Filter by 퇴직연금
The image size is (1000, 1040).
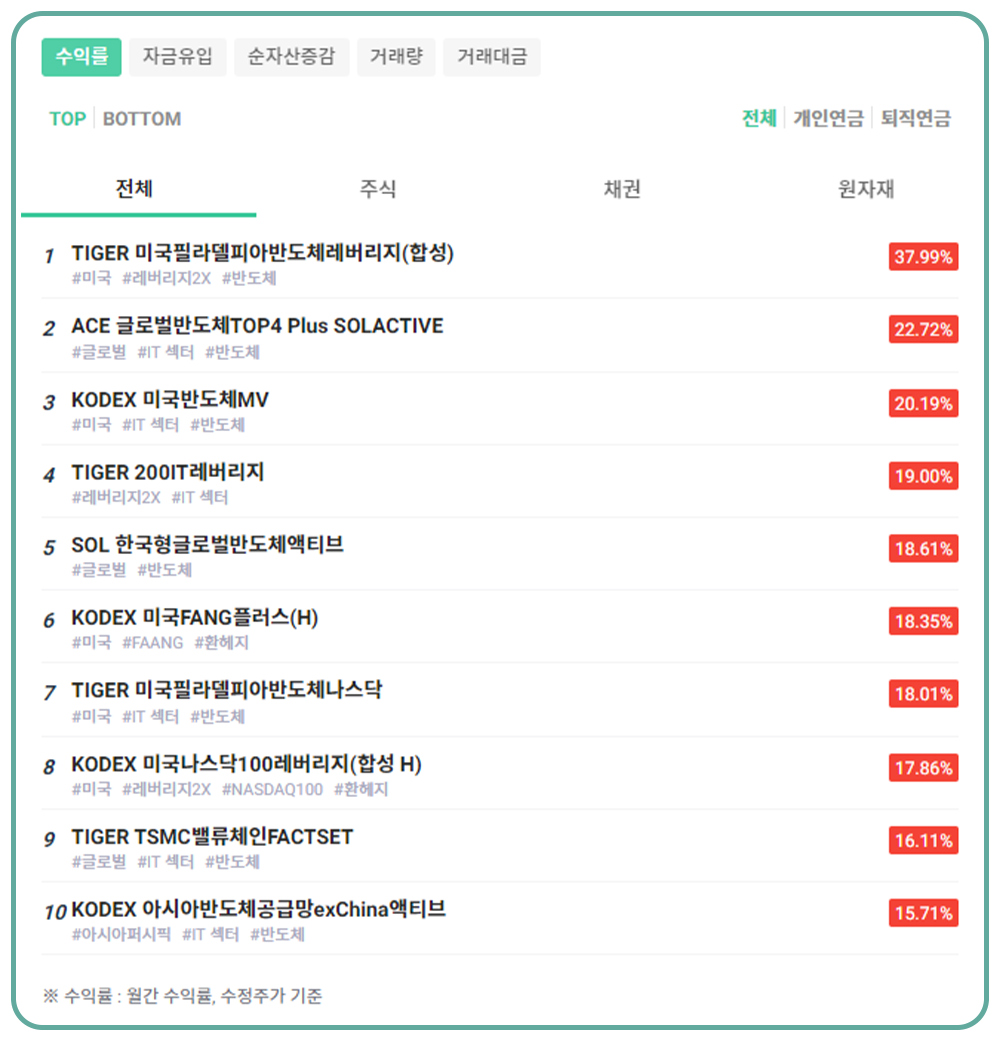click(915, 119)
